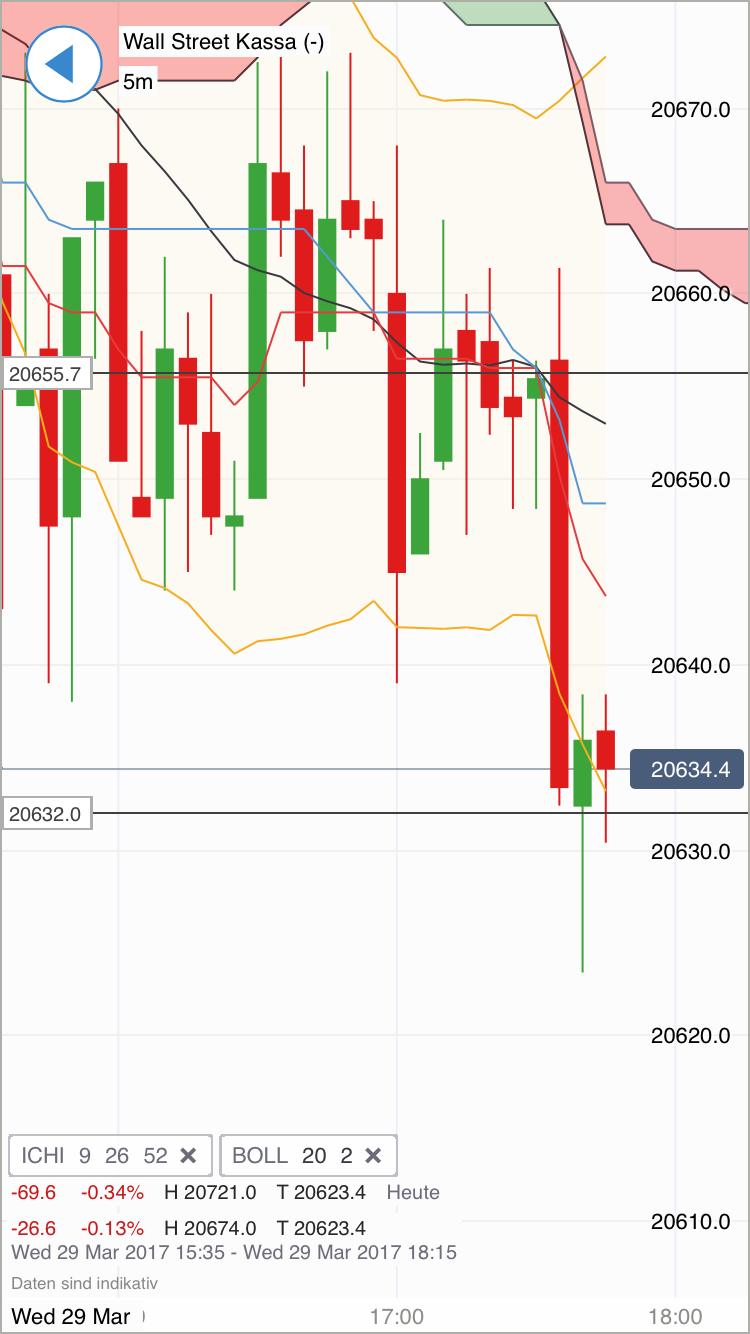Tap the blue back arrow button

(x=64, y=64)
